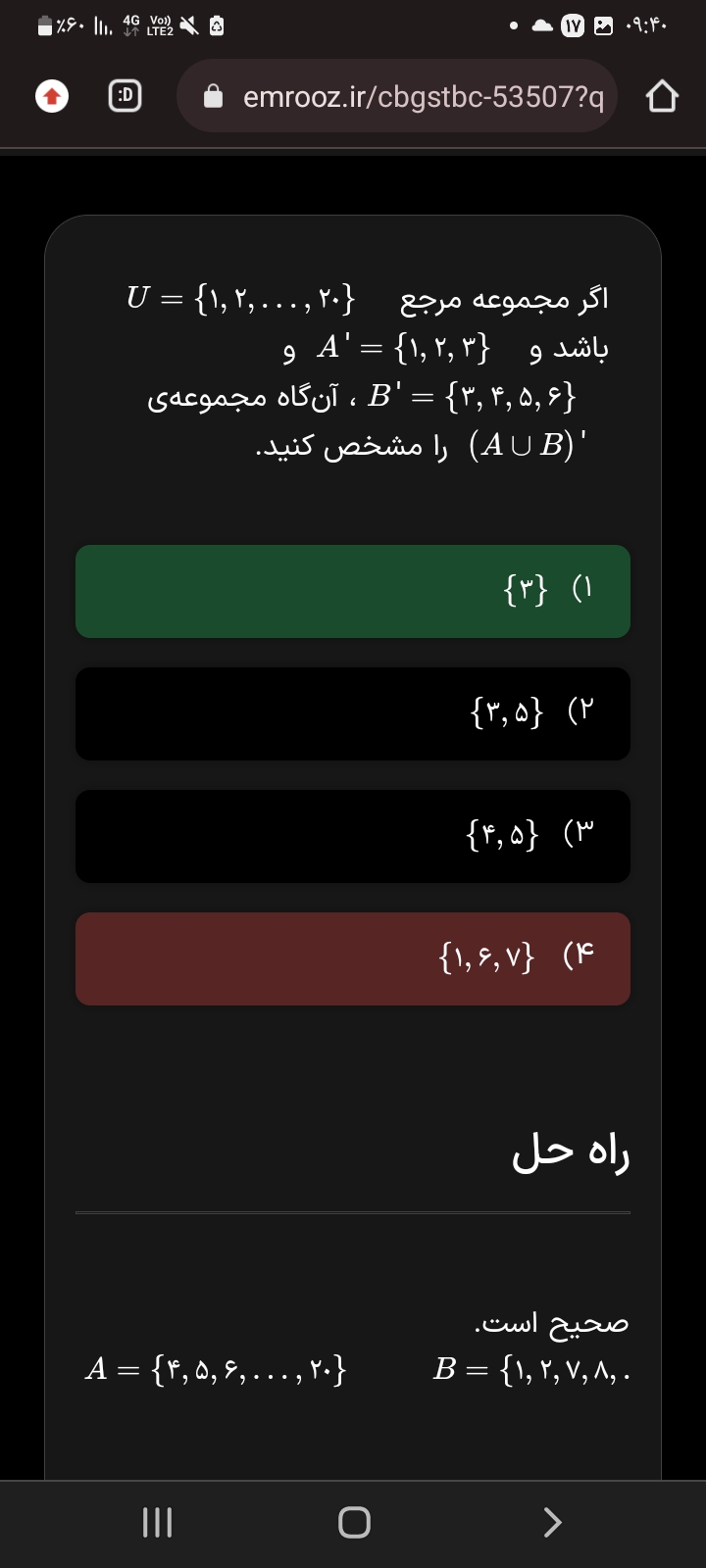This screenshot has height=1568, width=706.
Task: Open the recent apps overview
Action: coord(157,1522)
